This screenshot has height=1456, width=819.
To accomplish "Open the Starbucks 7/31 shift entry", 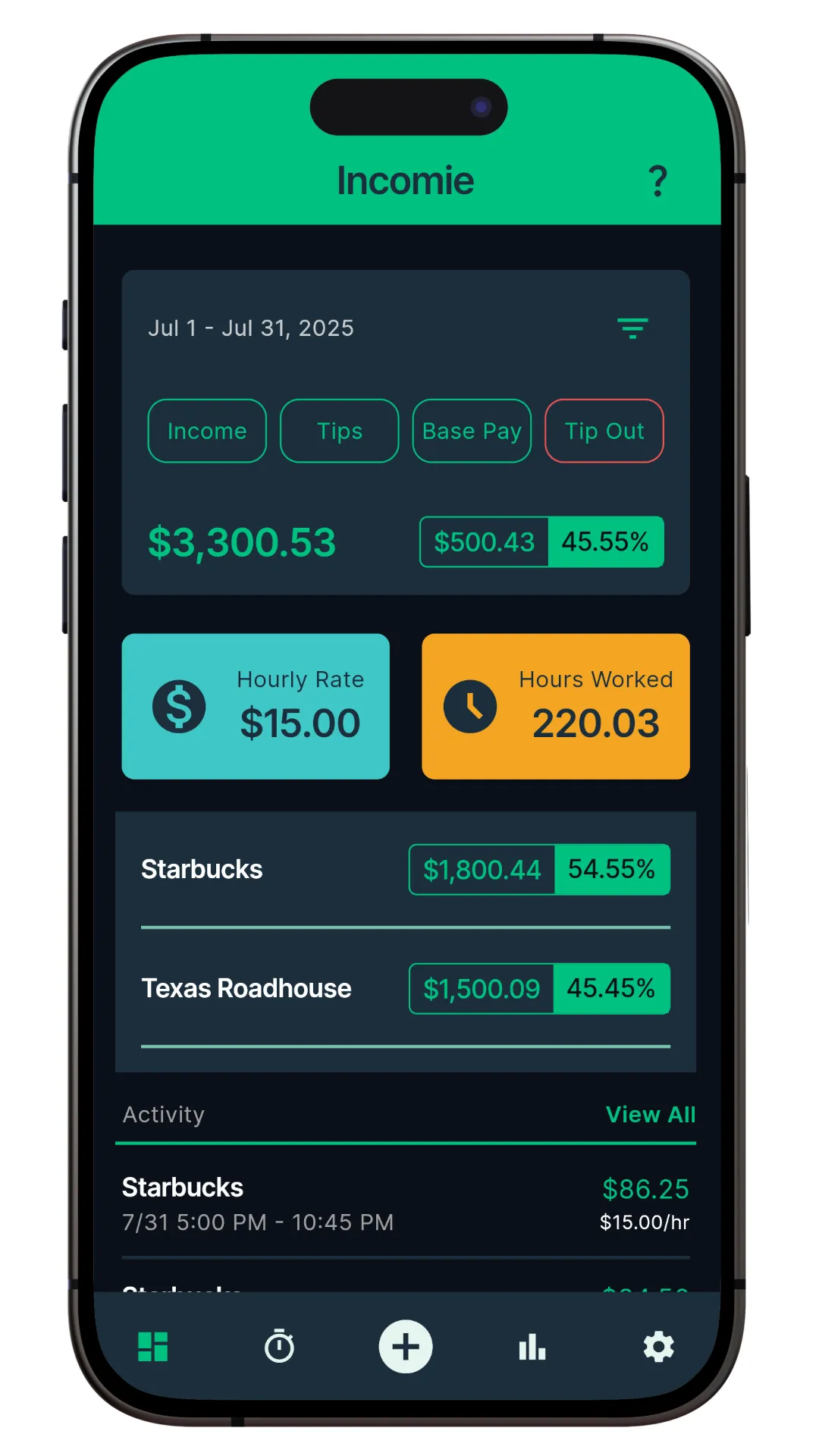I will click(x=405, y=1204).
